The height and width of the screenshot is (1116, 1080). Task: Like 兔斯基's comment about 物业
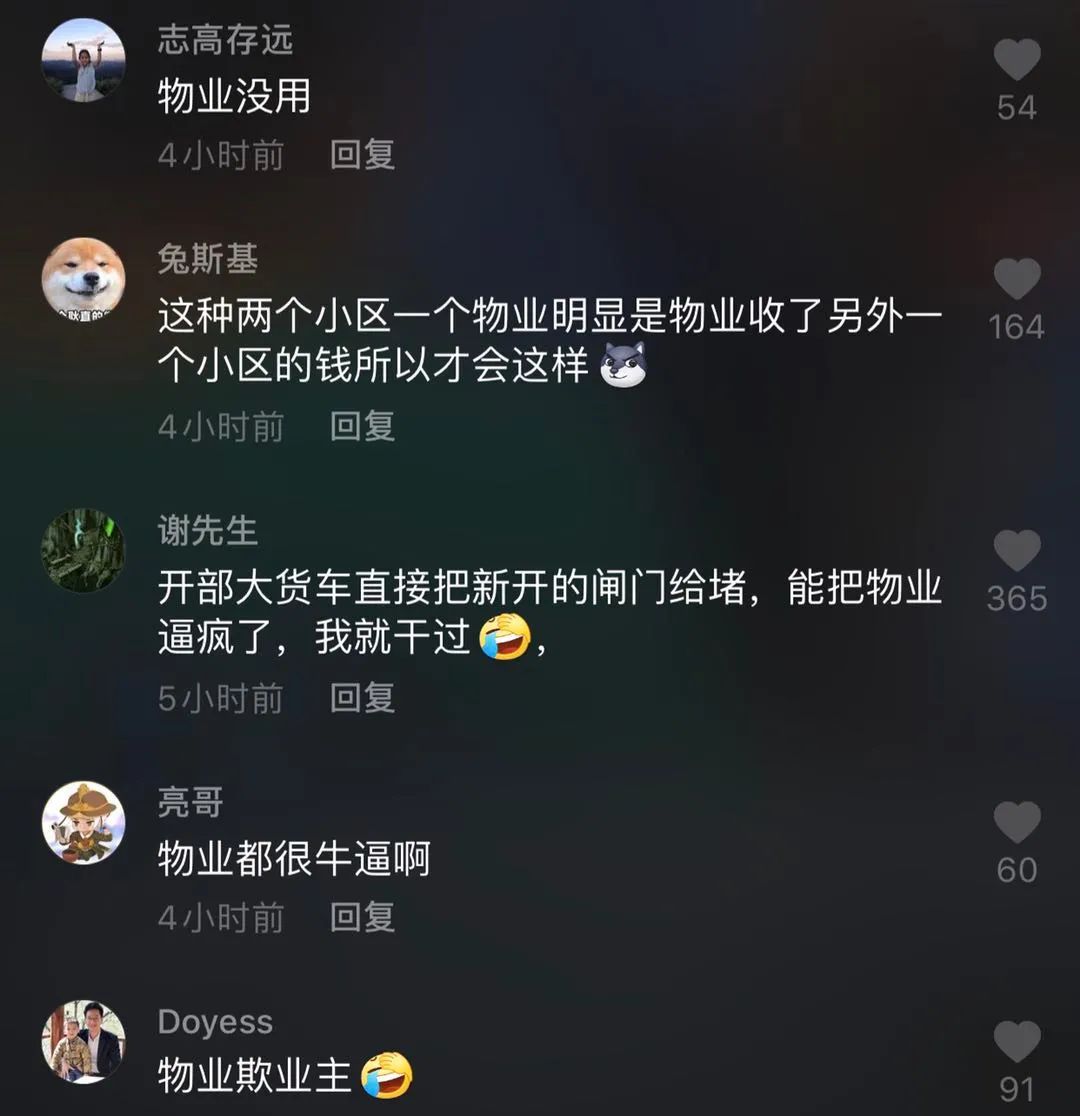1017,279
